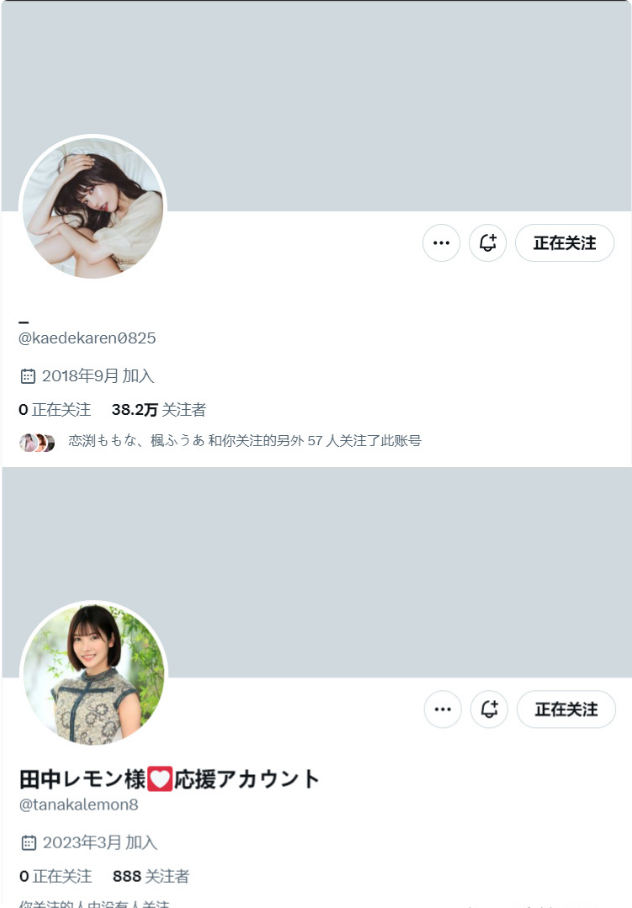Tap notification bell for @kaedekaren0825
The image size is (632, 908).
[488, 243]
